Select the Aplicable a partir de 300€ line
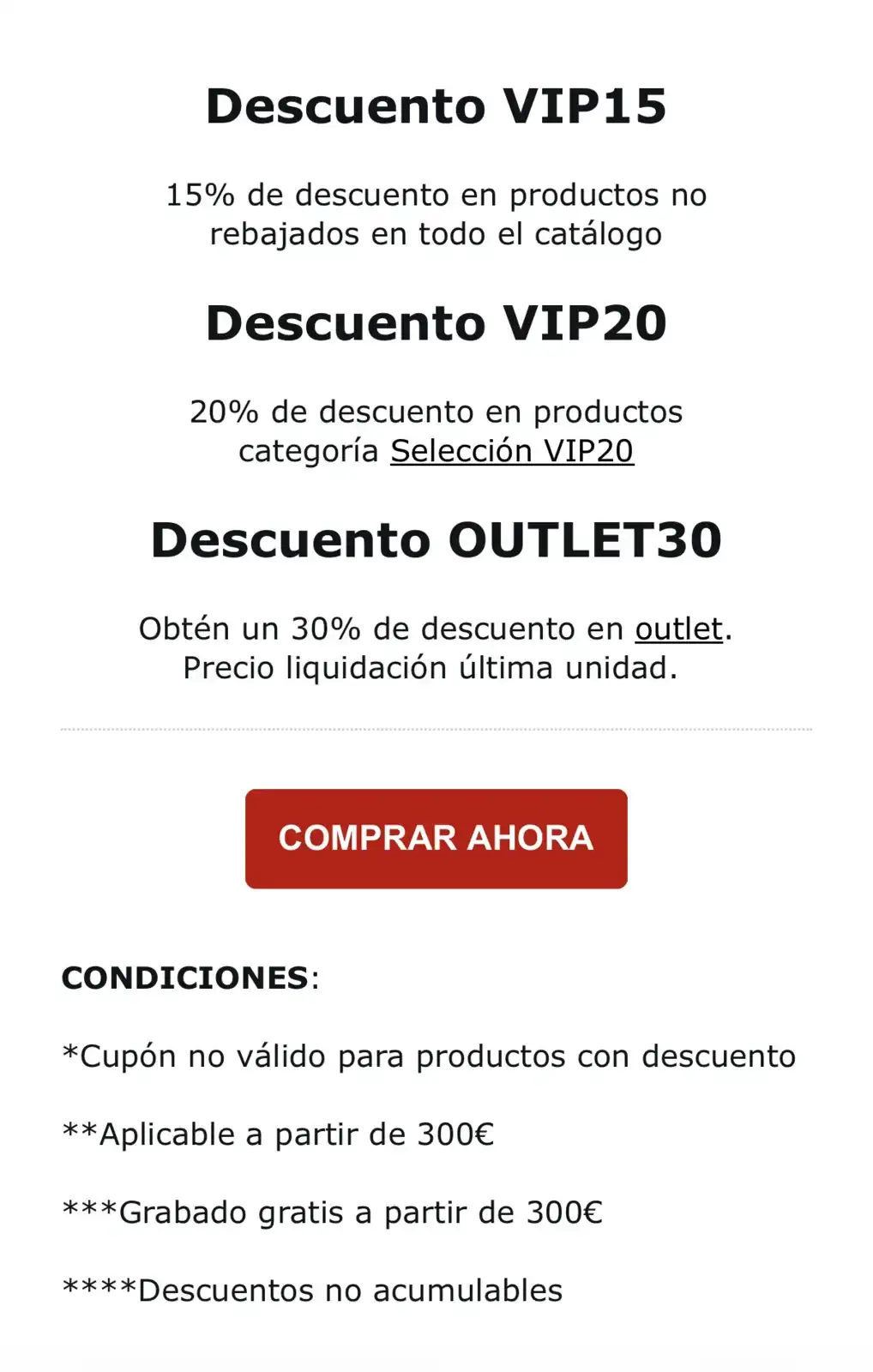 tap(279, 1134)
